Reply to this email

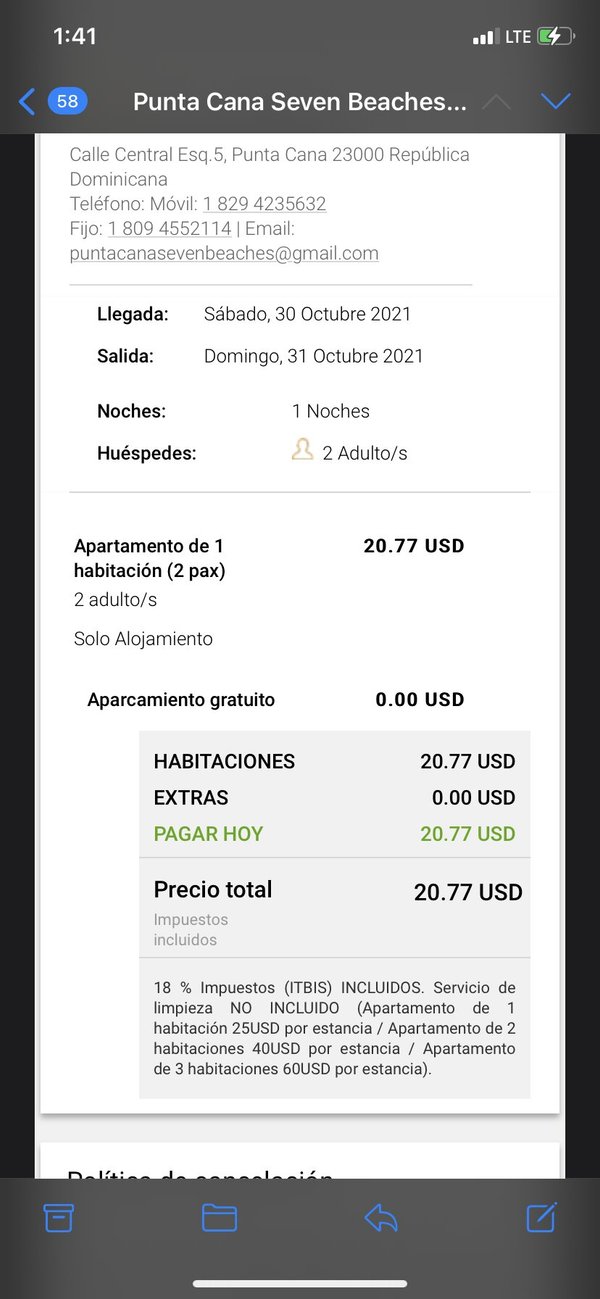tap(381, 1217)
